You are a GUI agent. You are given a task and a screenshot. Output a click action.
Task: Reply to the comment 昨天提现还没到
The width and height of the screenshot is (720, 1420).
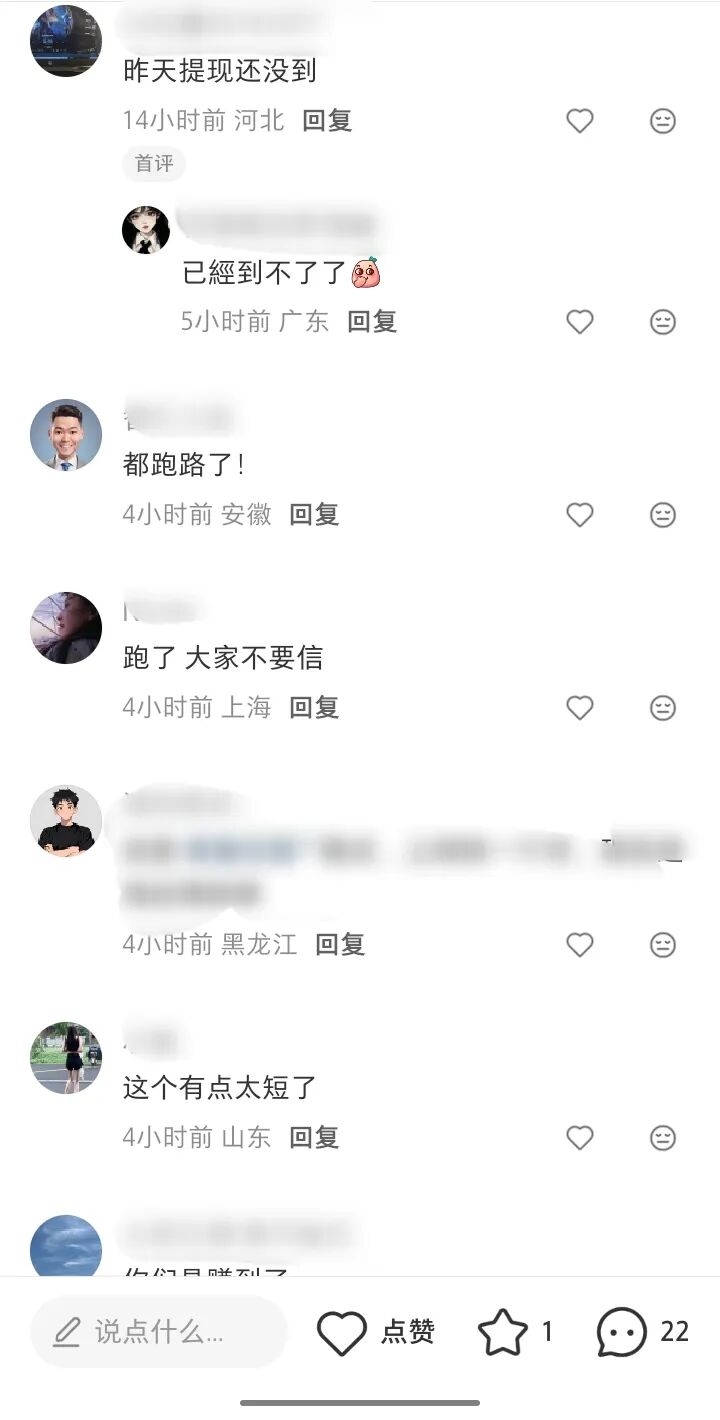tap(327, 121)
